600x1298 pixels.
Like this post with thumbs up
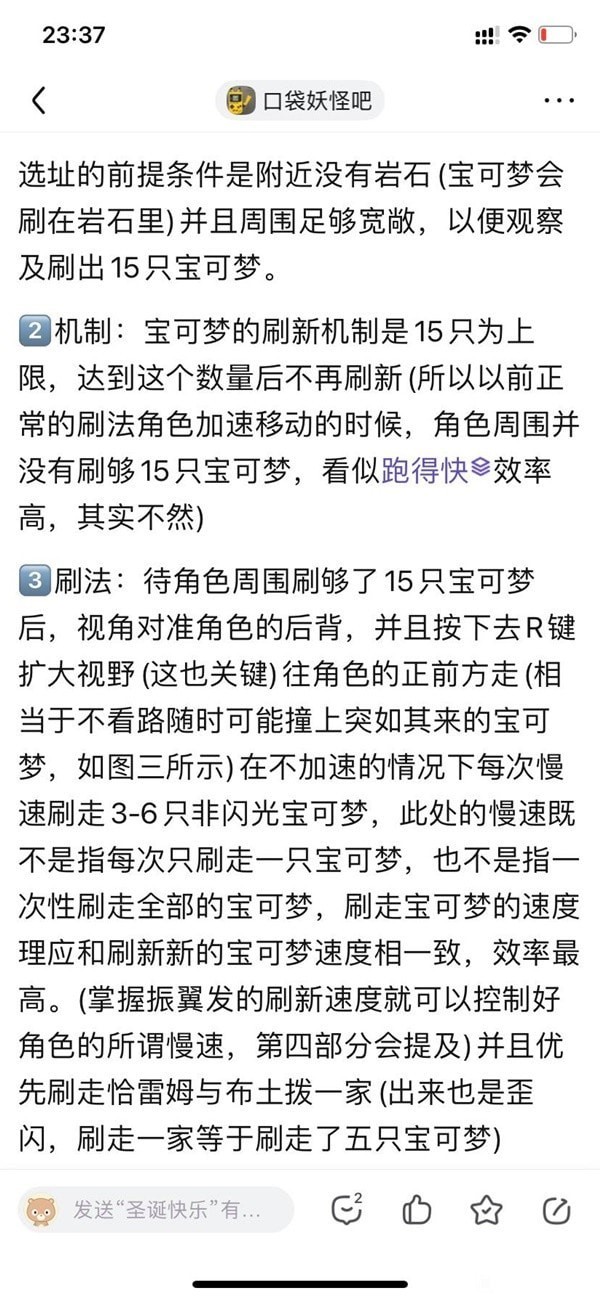coord(416,1211)
